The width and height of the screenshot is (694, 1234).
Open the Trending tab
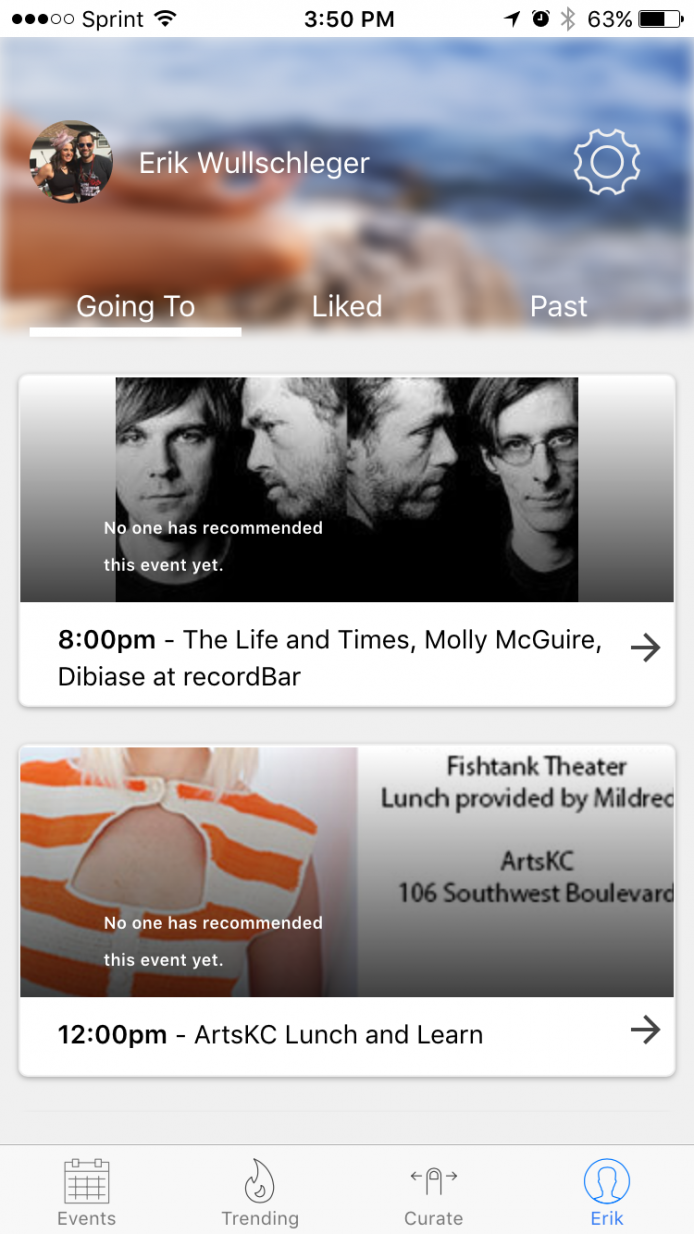(x=260, y=1192)
